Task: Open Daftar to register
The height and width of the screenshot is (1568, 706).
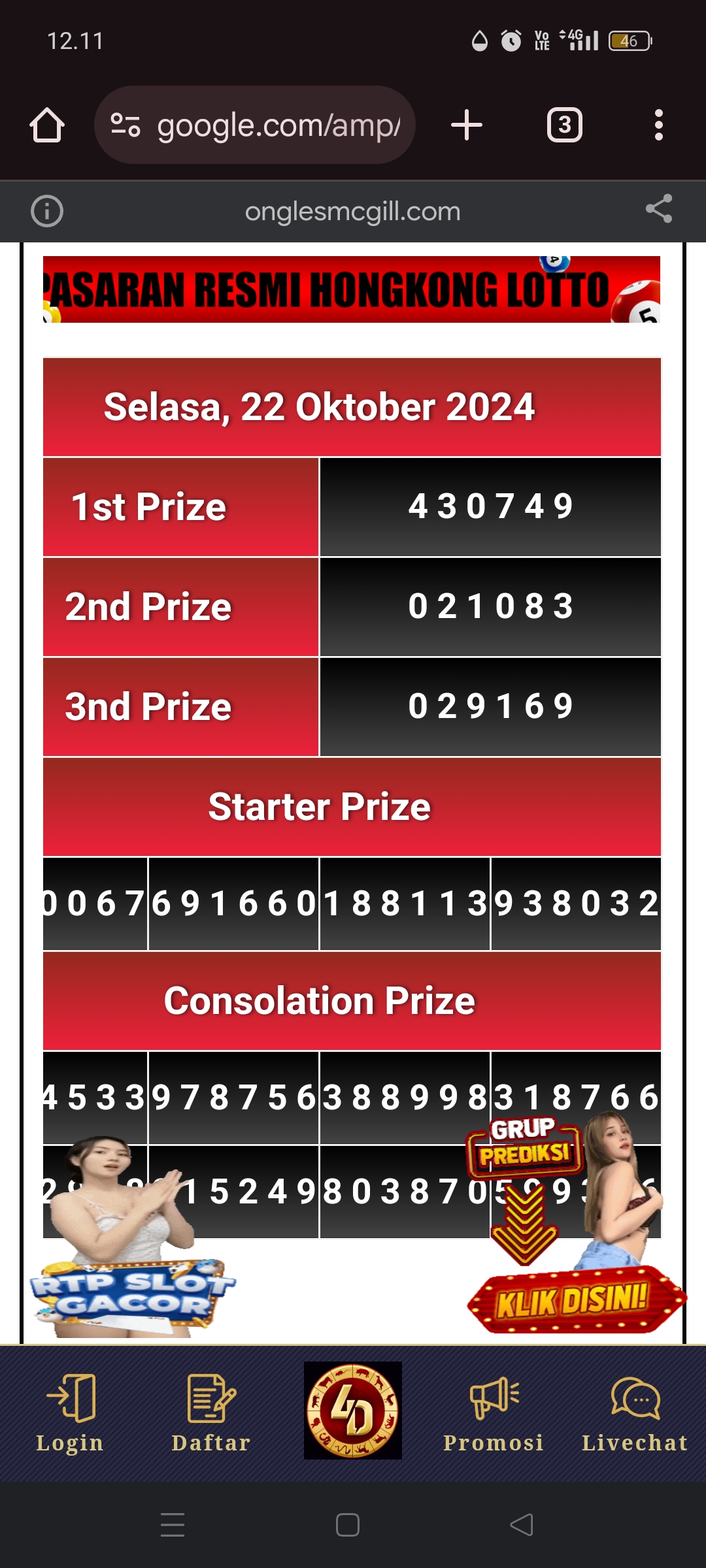Action: pos(210,1413)
